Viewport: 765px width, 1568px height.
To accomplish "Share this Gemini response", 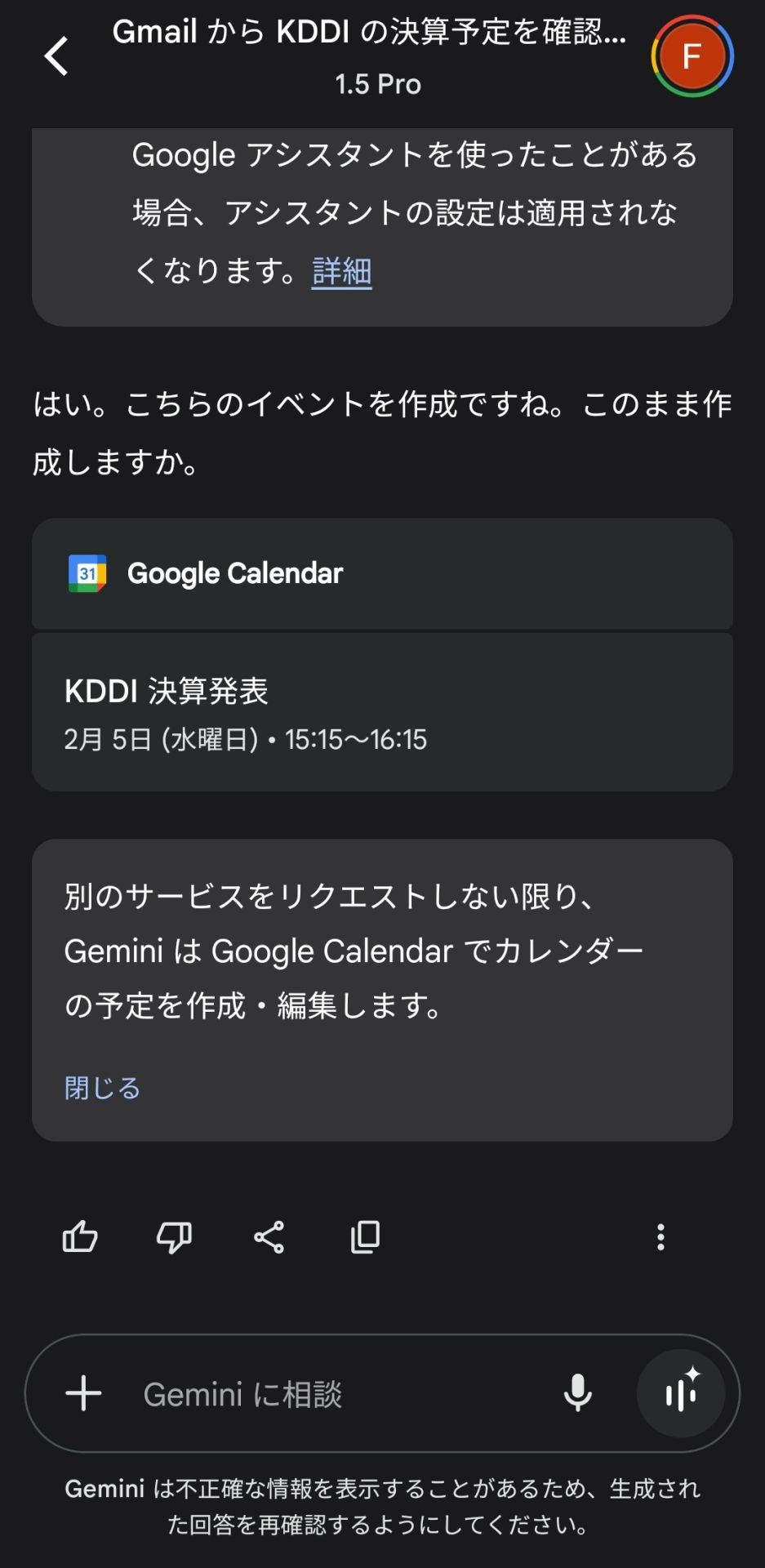I will click(269, 1237).
